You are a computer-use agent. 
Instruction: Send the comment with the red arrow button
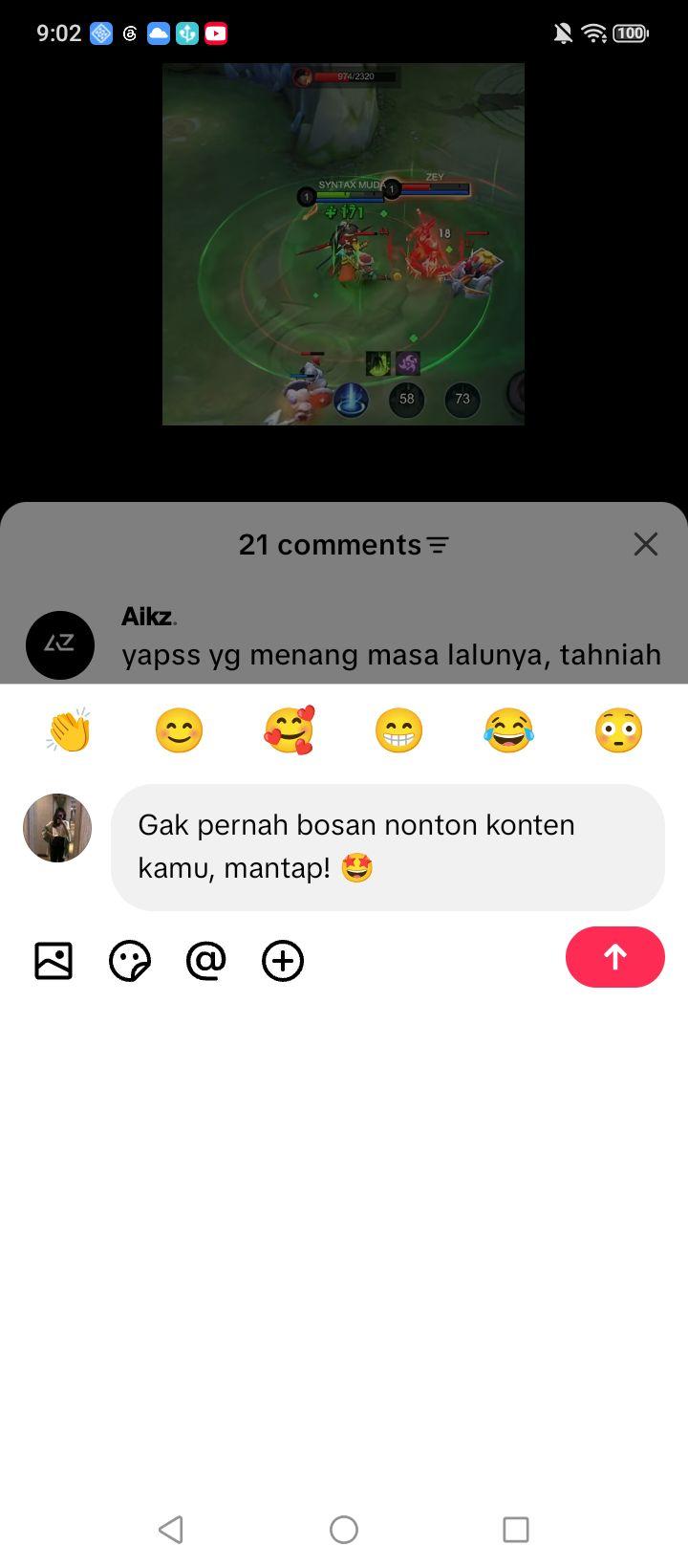click(614, 957)
